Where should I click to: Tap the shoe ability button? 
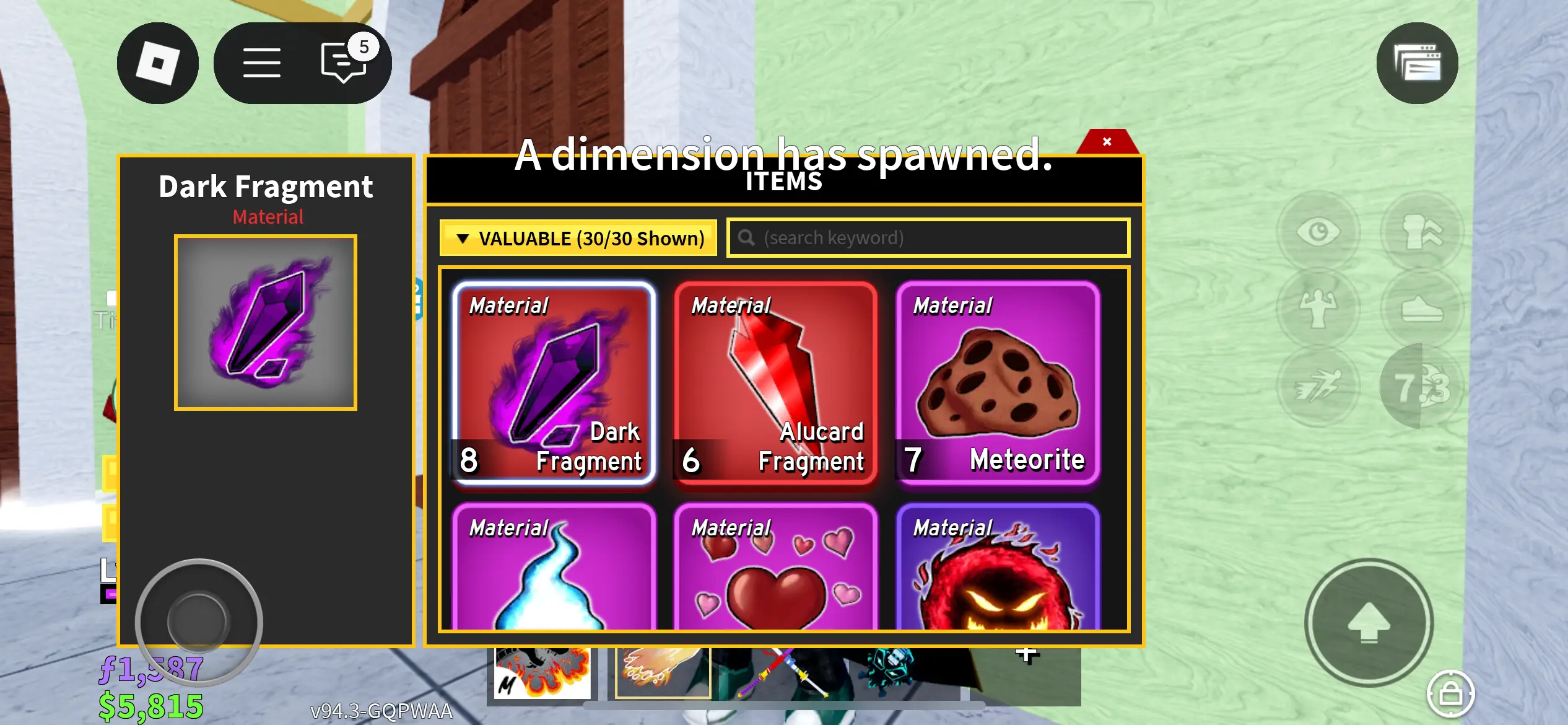pyautogui.click(x=1422, y=309)
